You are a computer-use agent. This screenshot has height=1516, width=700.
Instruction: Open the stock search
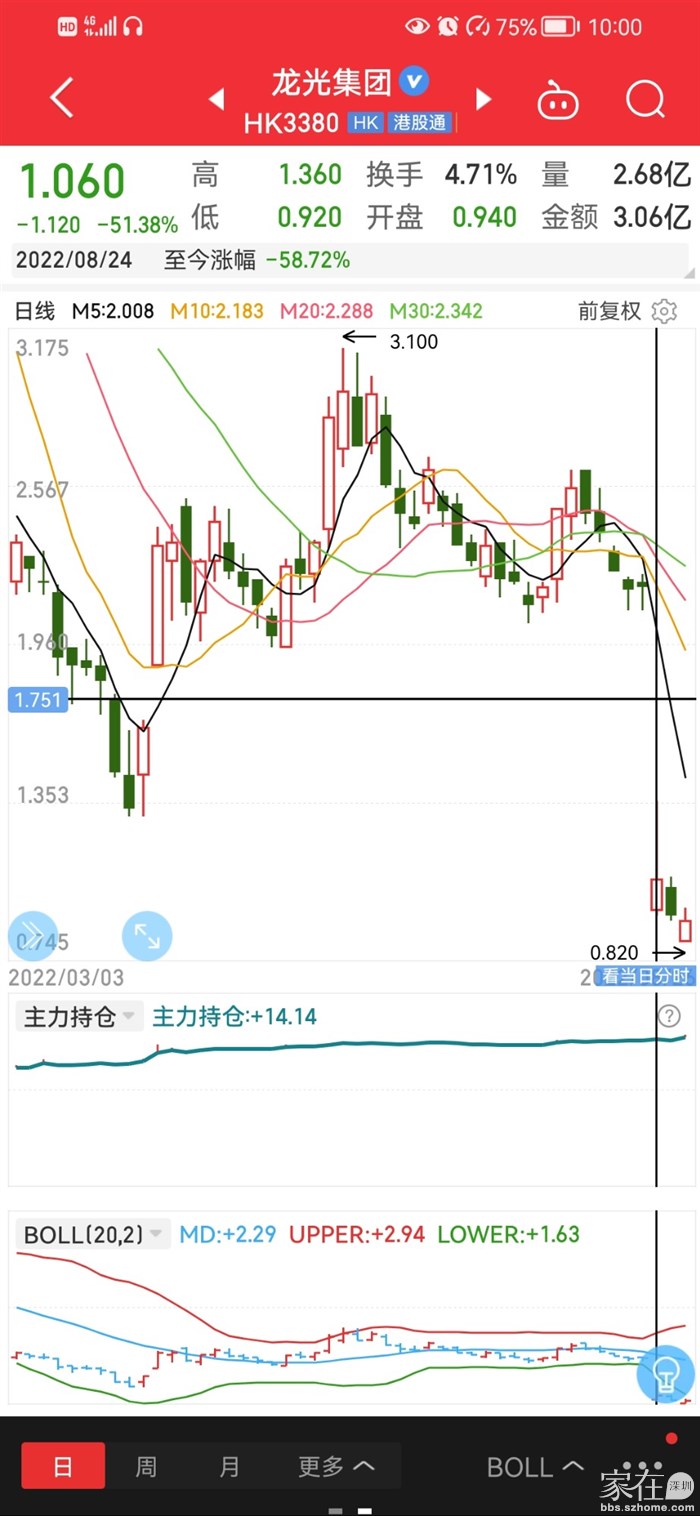tap(645, 99)
